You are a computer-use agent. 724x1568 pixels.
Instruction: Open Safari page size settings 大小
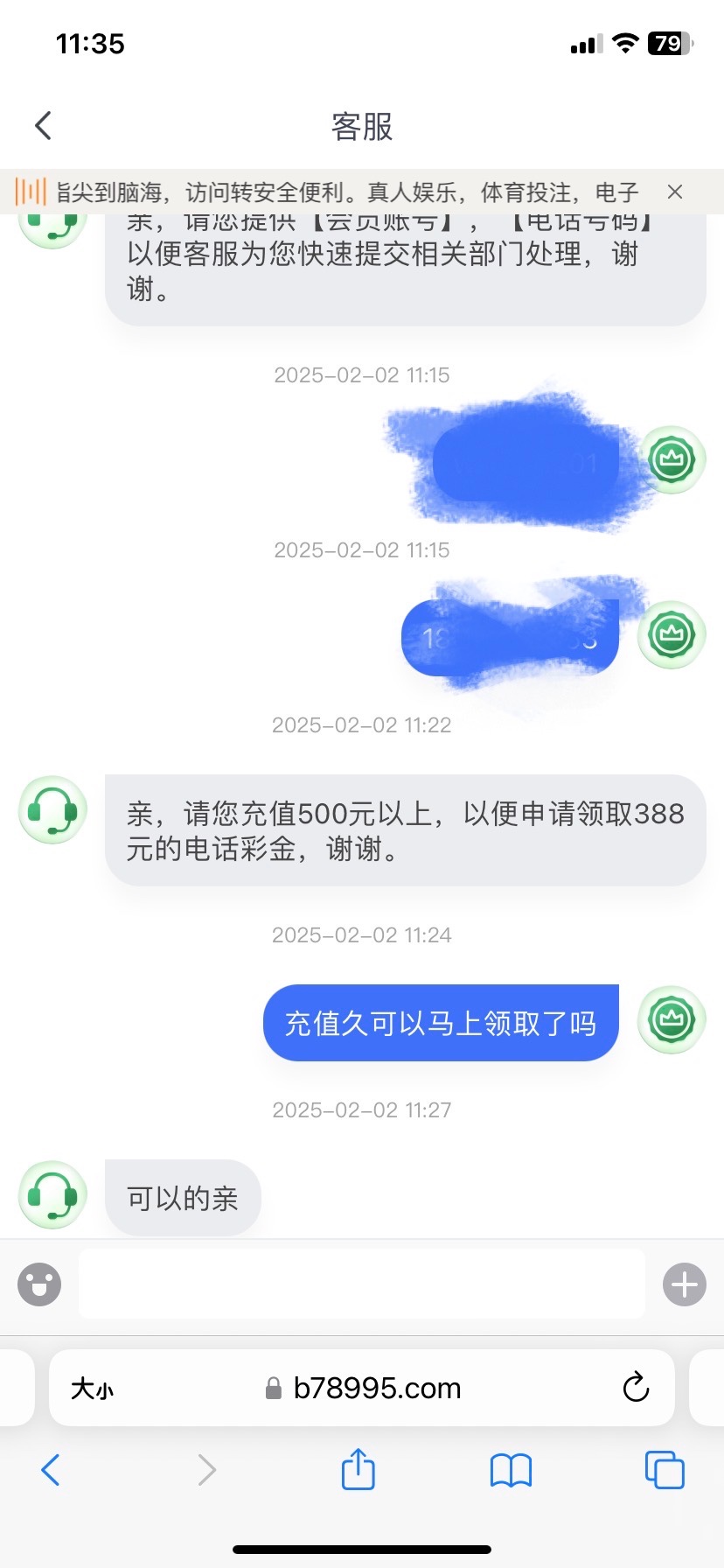pos(92,1388)
